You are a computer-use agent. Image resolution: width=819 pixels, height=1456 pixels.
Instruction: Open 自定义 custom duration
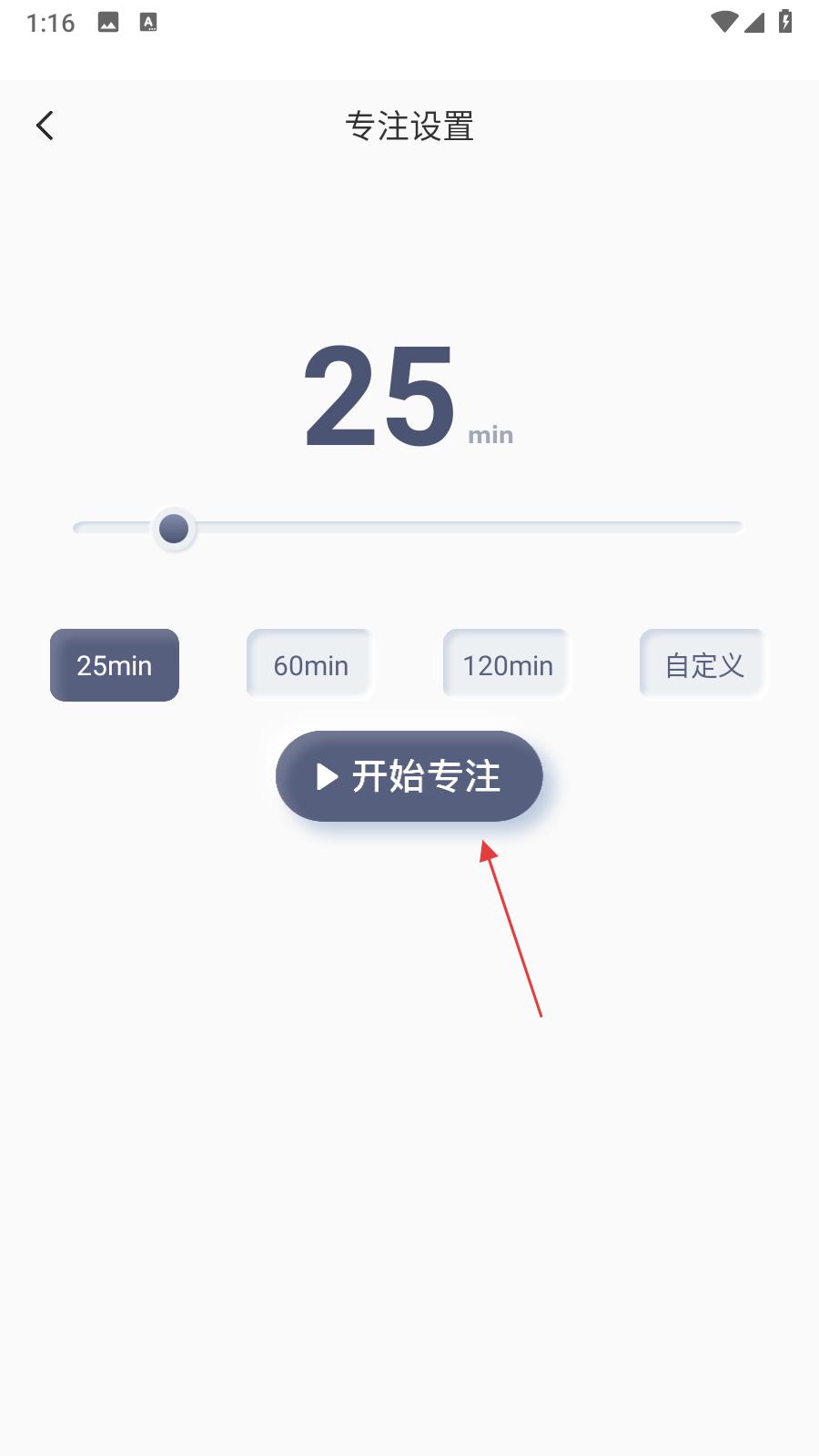(703, 665)
